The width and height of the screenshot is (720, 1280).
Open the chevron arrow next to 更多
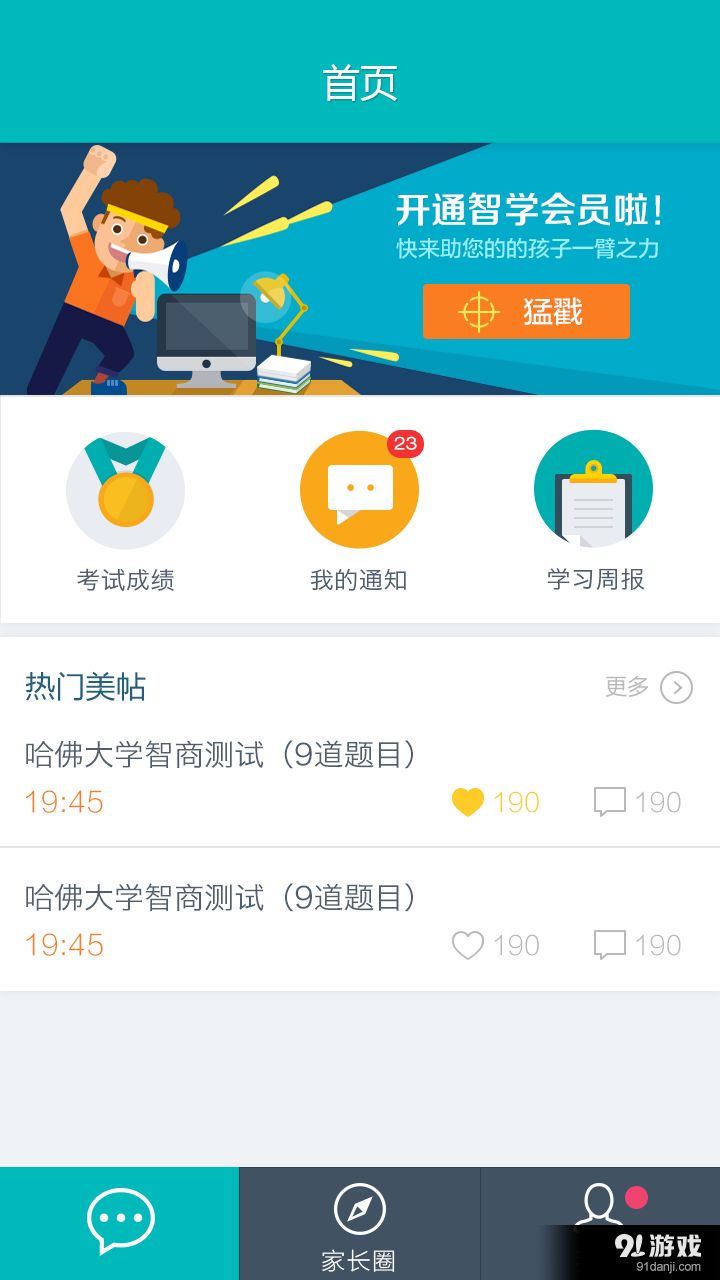pyautogui.click(x=676, y=687)
